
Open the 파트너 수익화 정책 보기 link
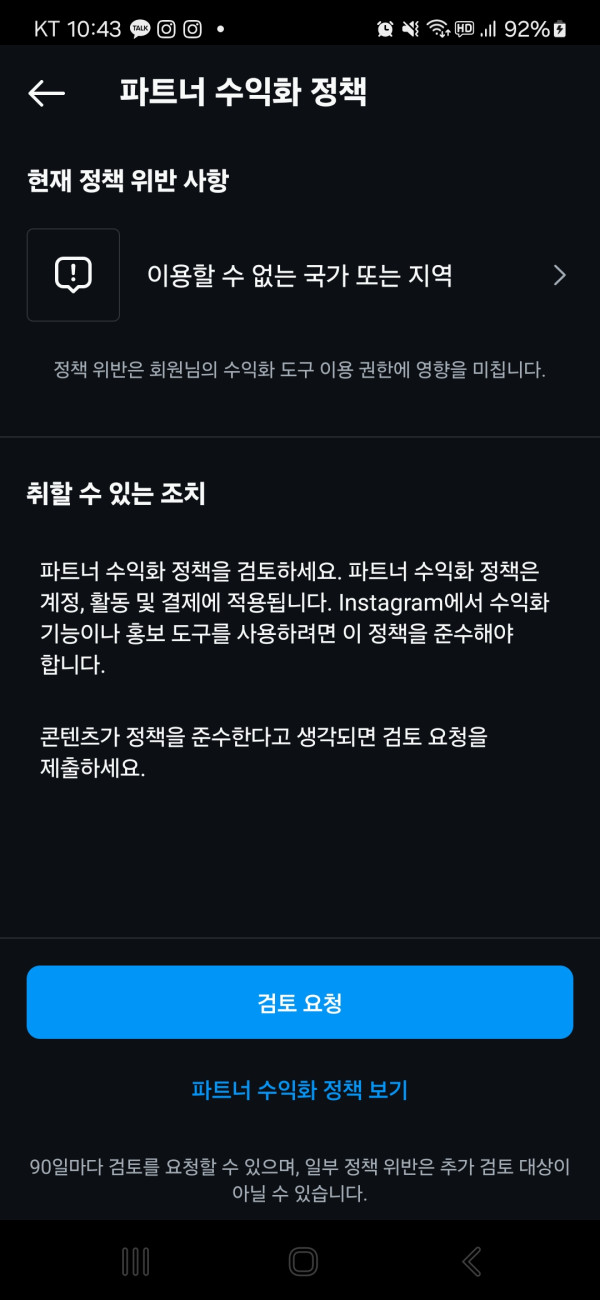coord(300,1090)
